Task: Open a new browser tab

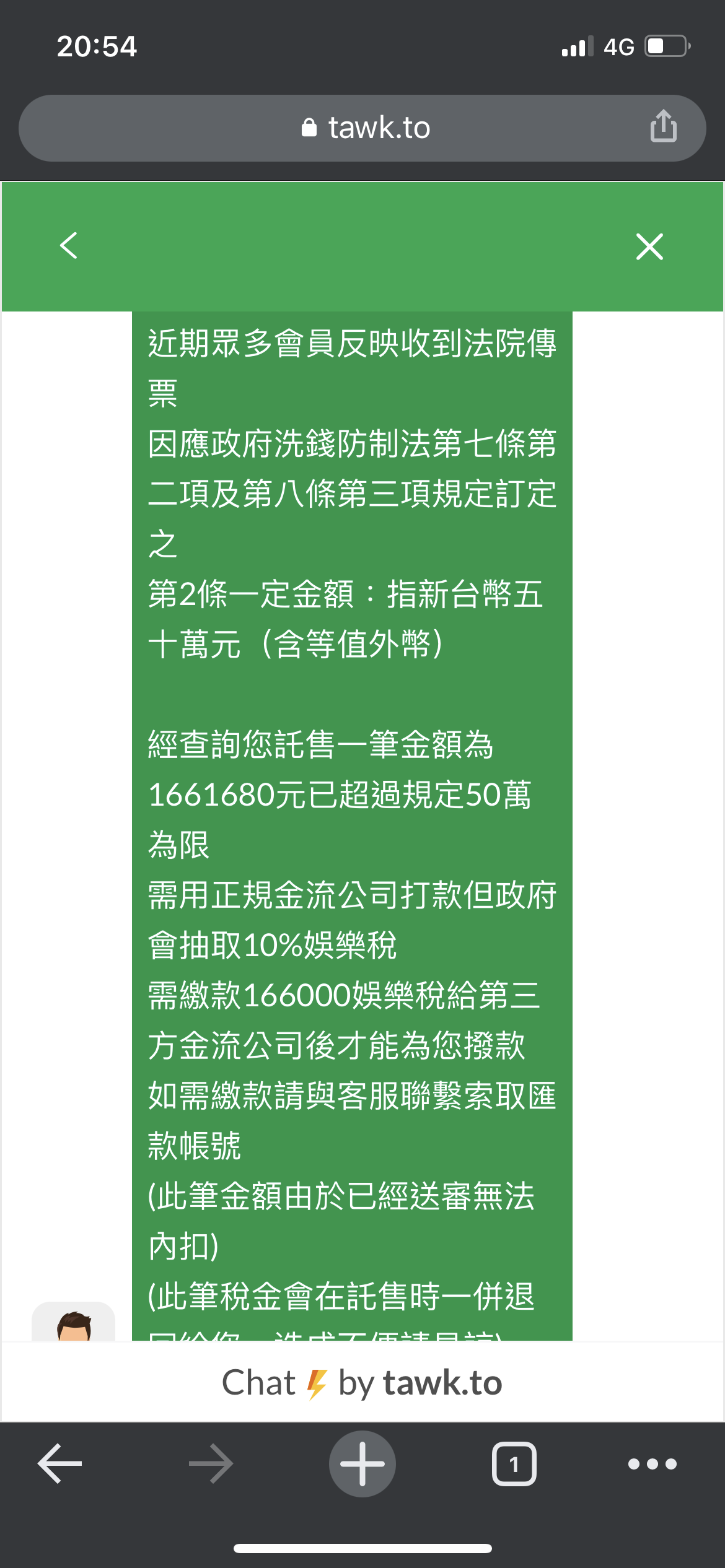Action: (362, 1464)
